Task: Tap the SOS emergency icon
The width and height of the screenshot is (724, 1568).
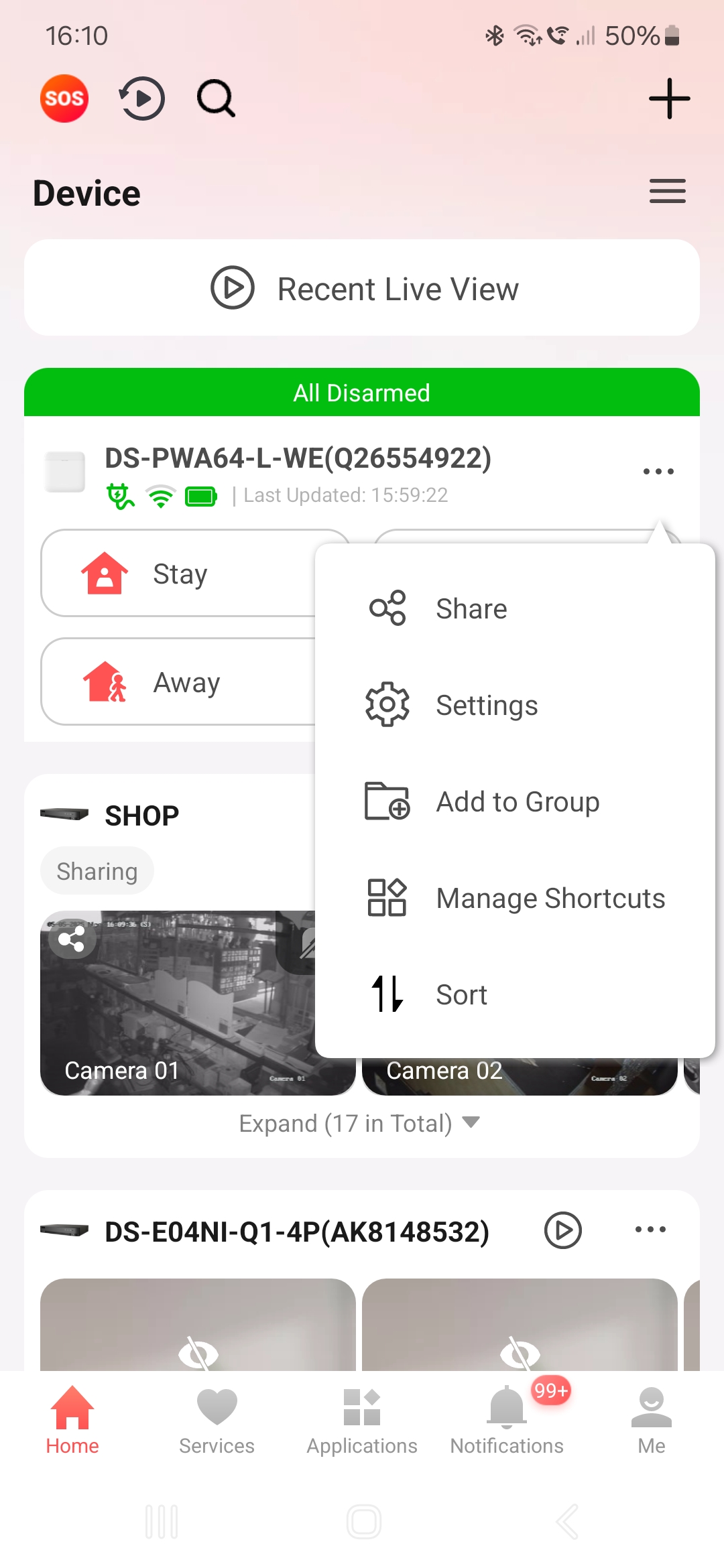Action: (x=64, y=98)
